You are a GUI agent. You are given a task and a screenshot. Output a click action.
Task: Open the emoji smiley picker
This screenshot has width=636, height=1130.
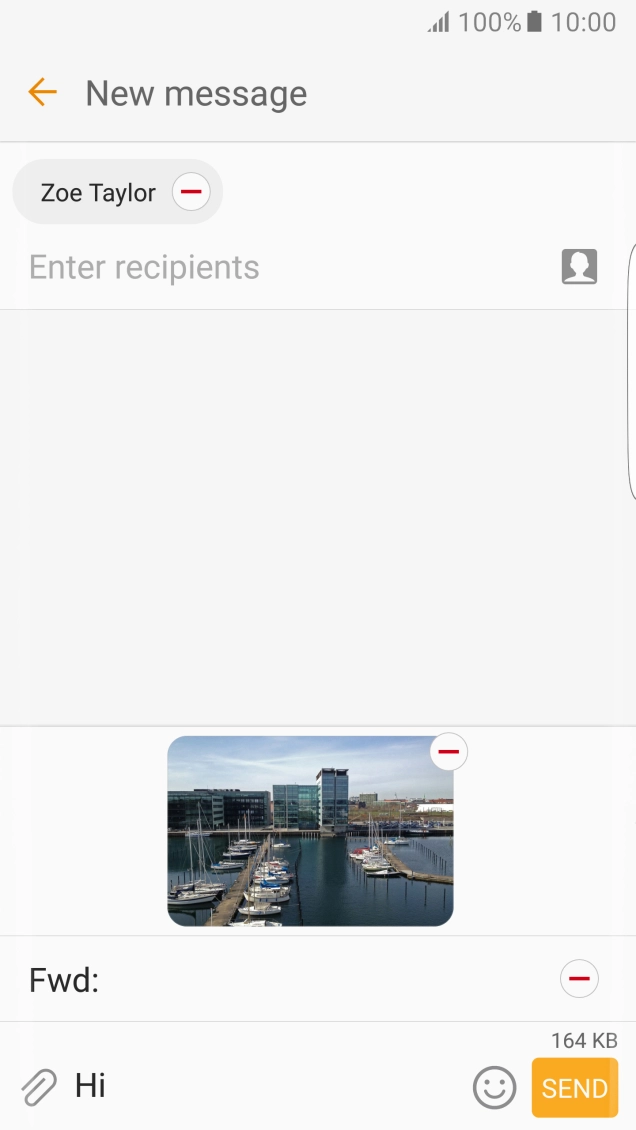pyautogui.click(x=494, y=1087)
